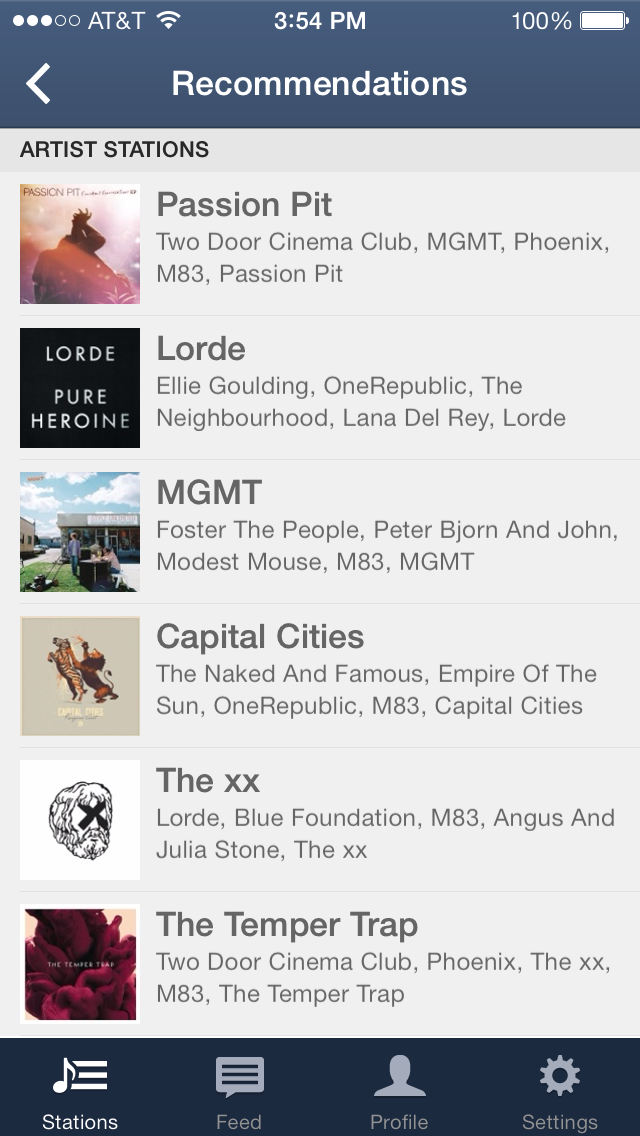Go to the Profile tab

[x=399, y=1090]
